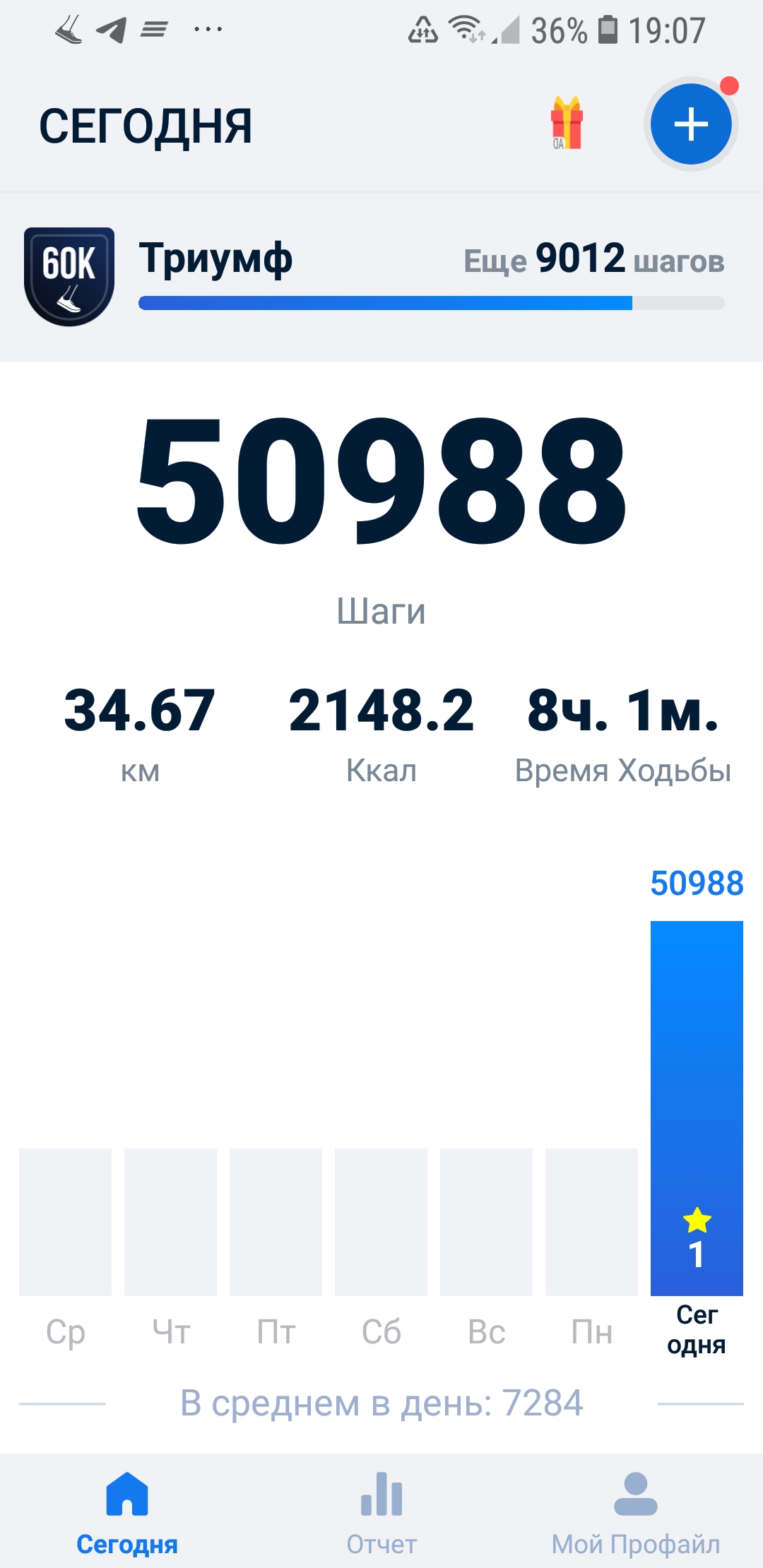Open the 60K Триумф achievement card
Screen dimensions: 763x1568
click(381, 277)
